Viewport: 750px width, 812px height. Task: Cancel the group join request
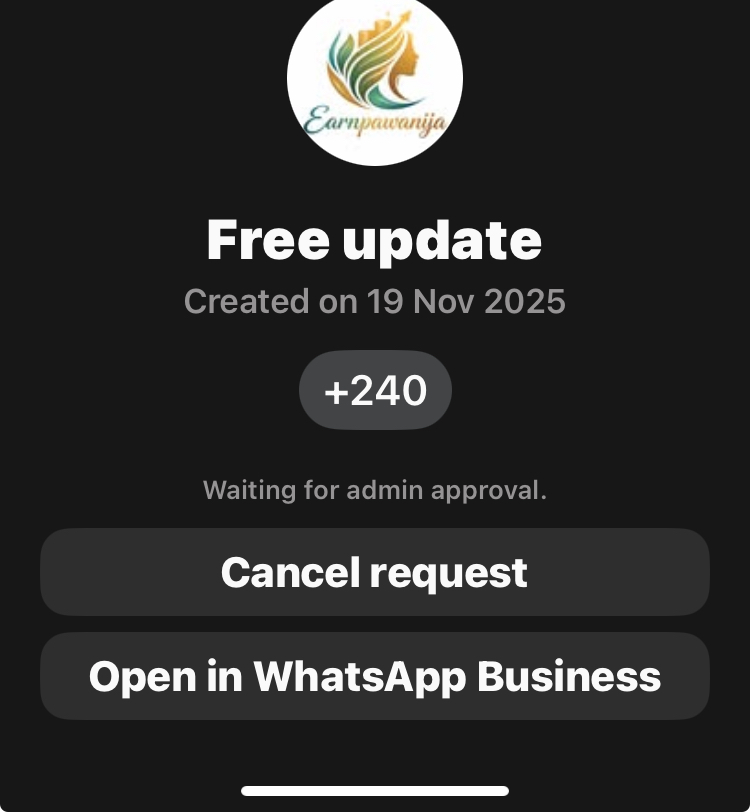[374, 572]
